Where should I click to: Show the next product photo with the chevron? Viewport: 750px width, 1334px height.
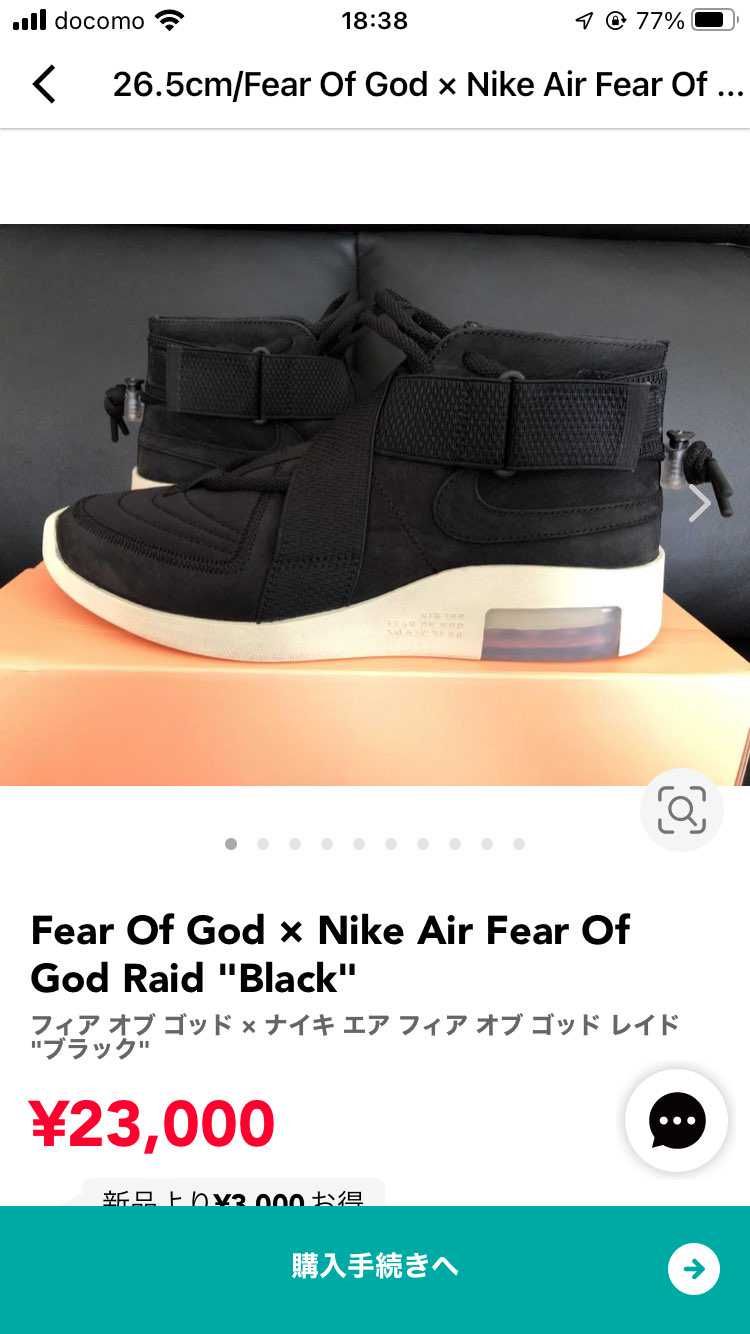click(699, 503)
